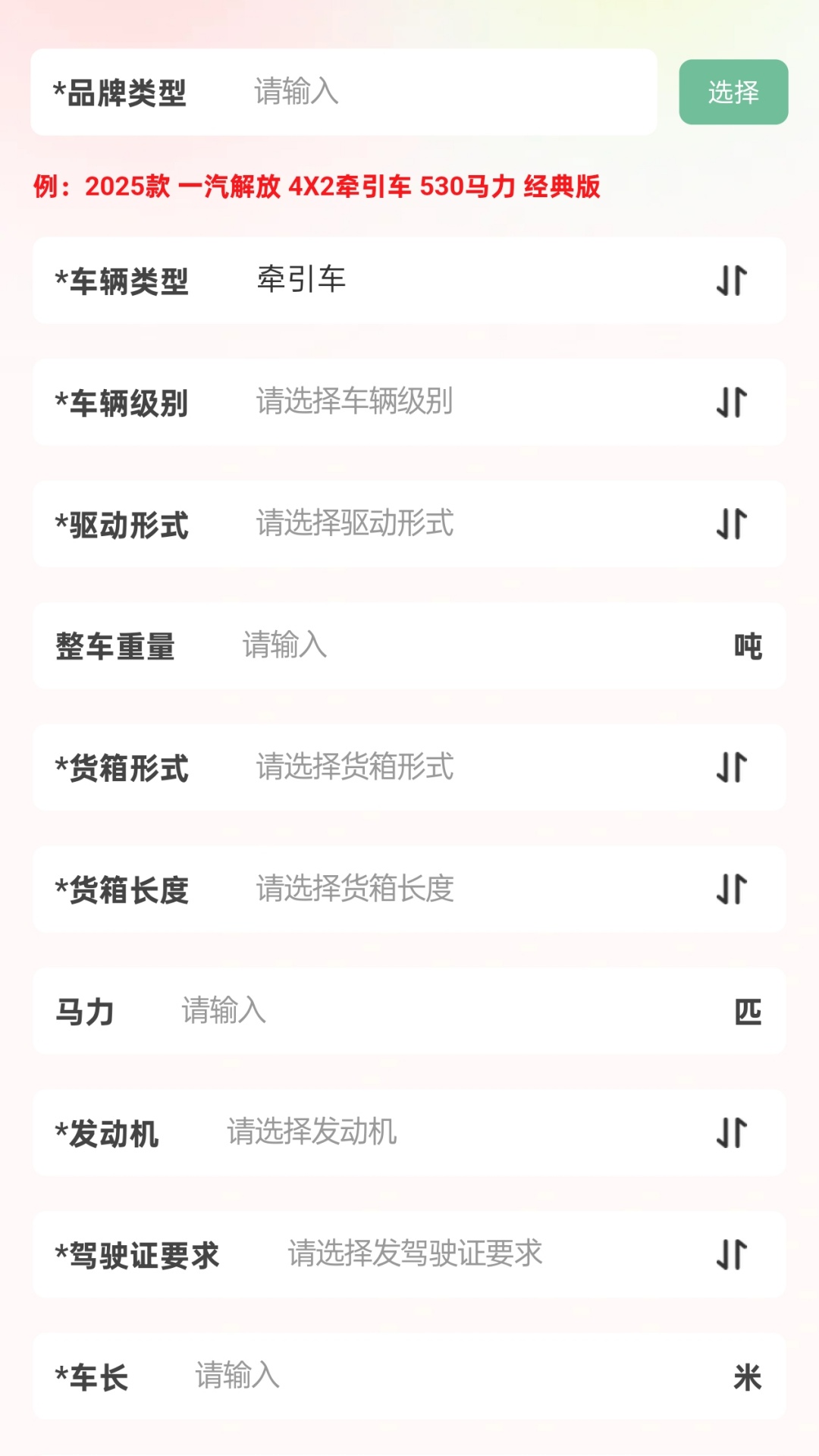The height and width of the screenshot is (1456, 819).
Task: Tap the selector icon beside 驱动形式
Action: click(730, 525)
